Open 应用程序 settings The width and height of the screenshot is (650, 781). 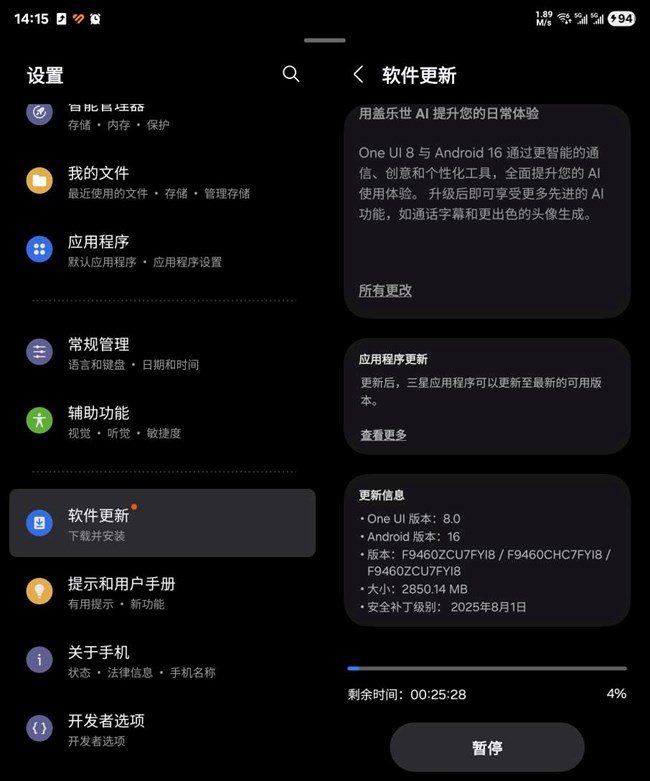[160, 251]
